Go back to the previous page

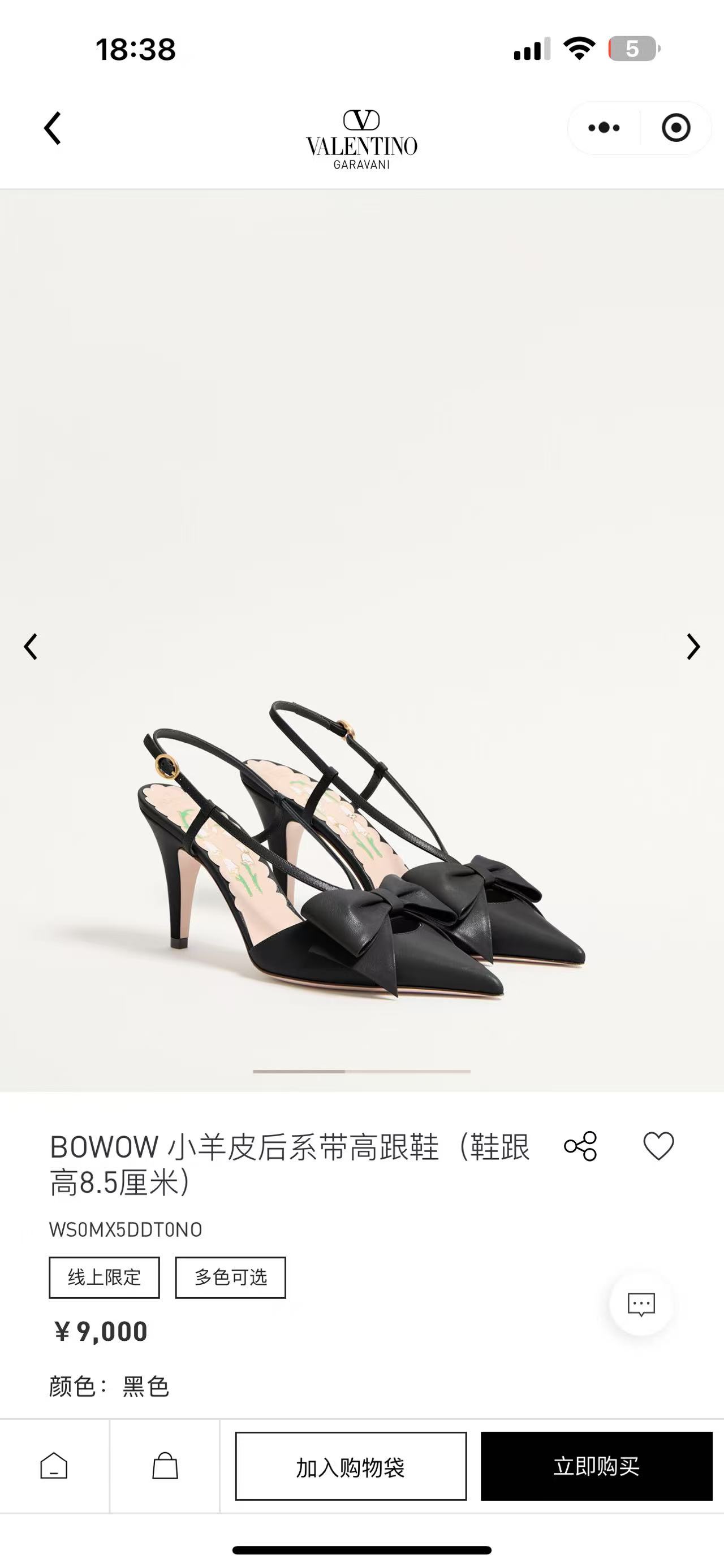click(53, 128)
